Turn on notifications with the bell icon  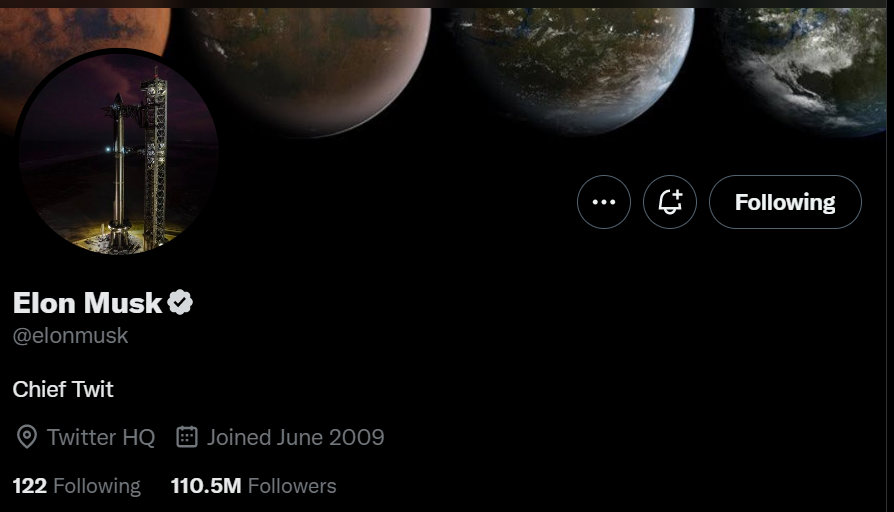click(670, 202)
